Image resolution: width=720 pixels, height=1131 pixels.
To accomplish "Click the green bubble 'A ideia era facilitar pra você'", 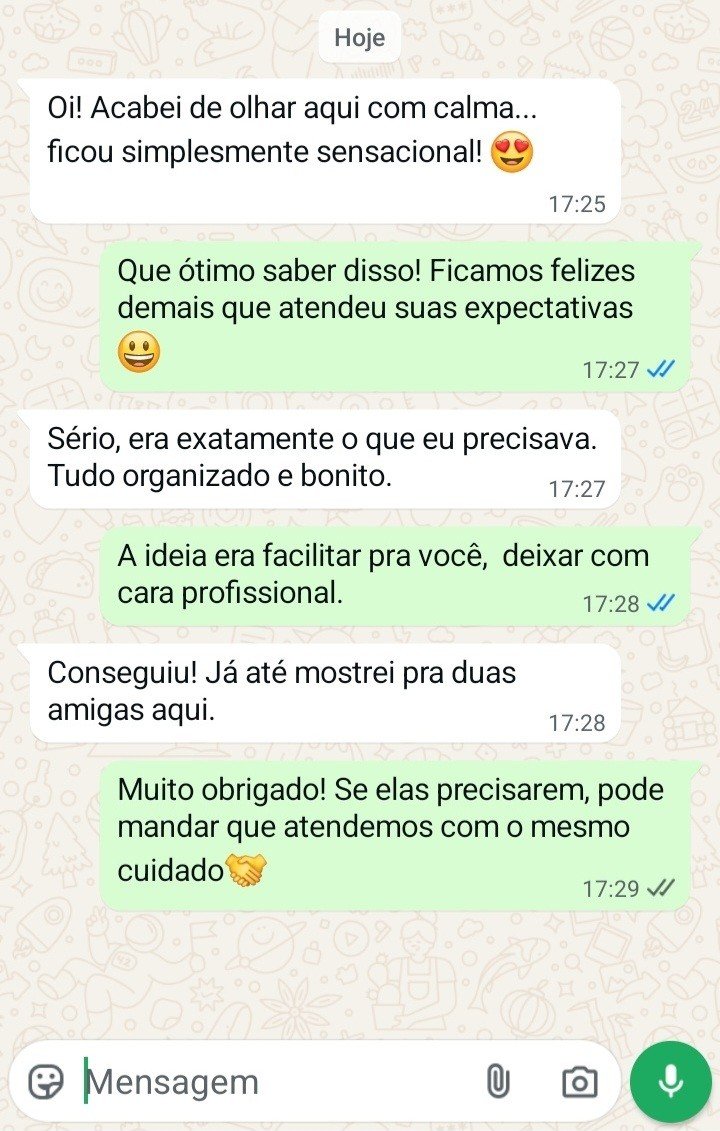I will (x=390, y=573).
